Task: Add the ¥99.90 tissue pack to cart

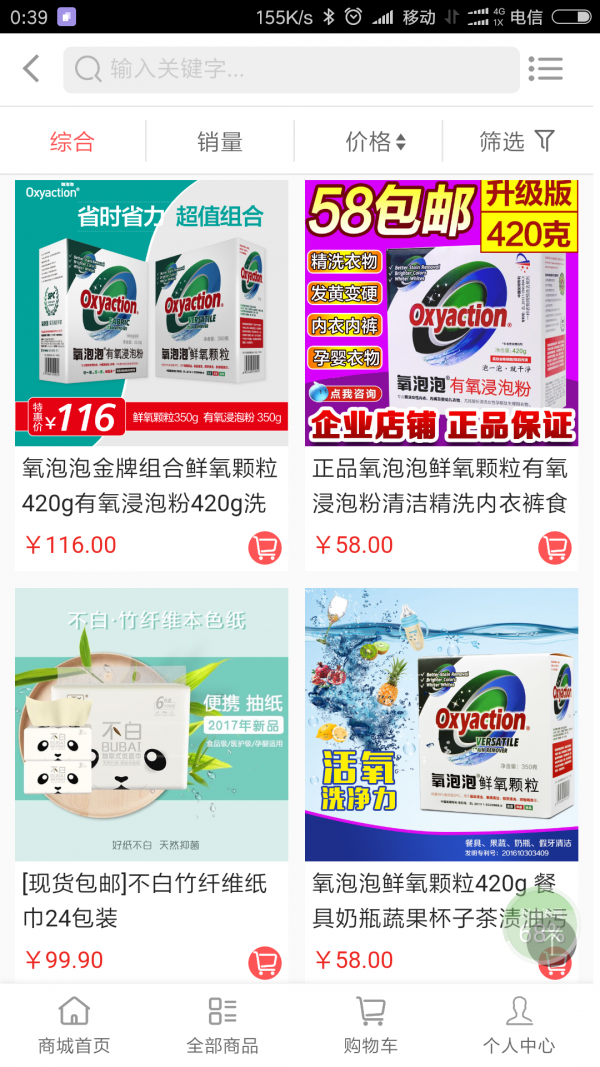Action: pos(265,962)
